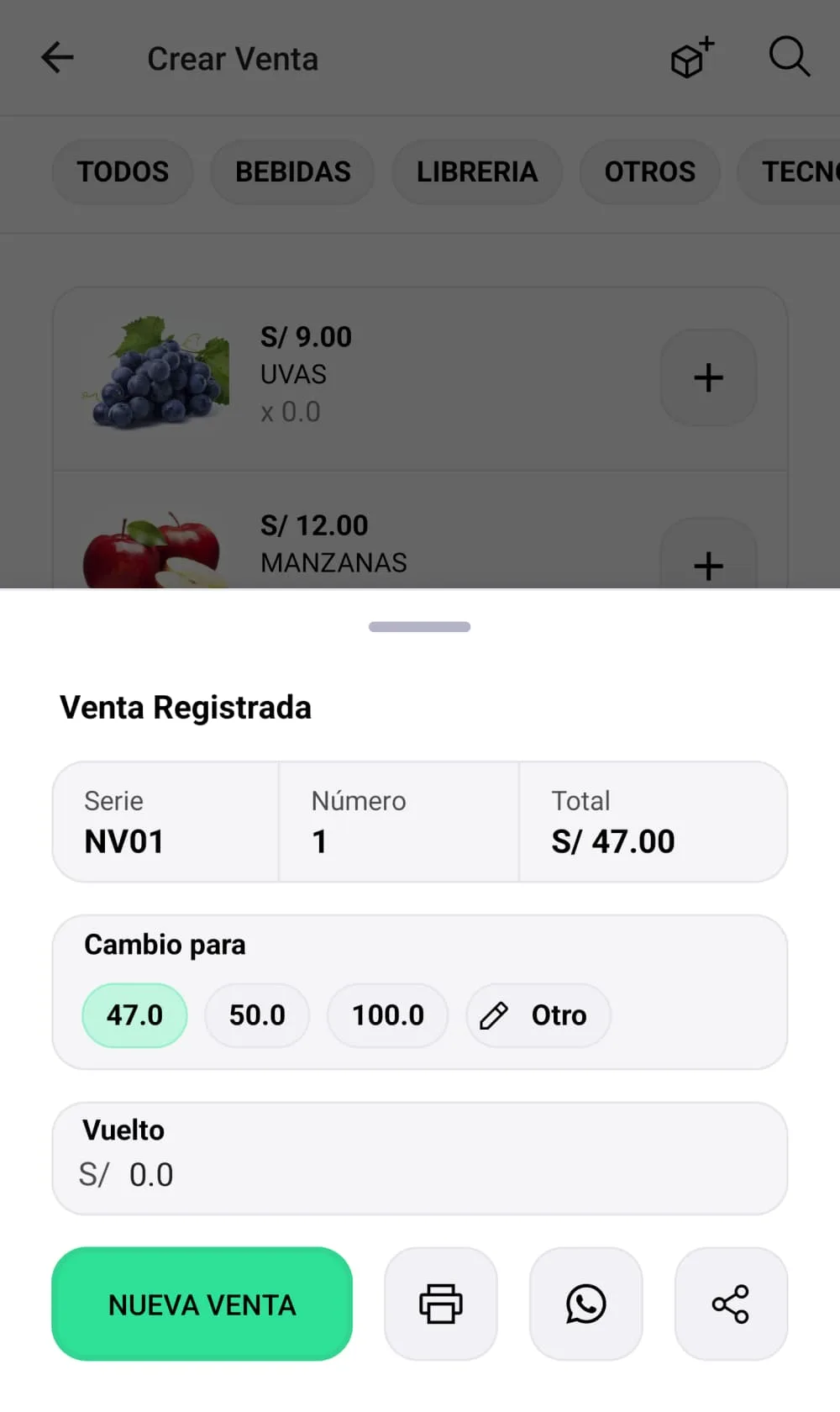Switch to the TODOS category
This screenshot has width=840, height=1412.
click(122, 172)
